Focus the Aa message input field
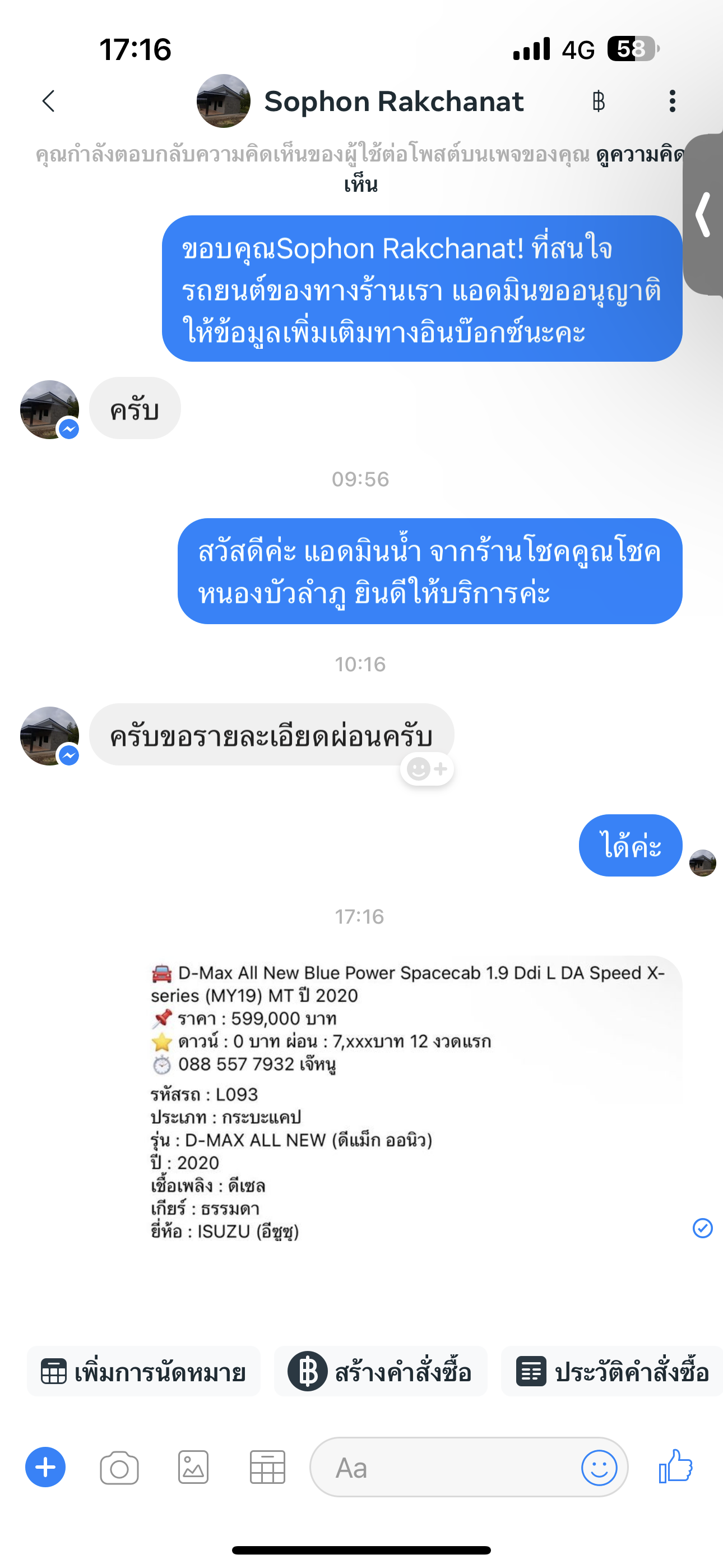 pyautogui.click(x=444, y=1468)
